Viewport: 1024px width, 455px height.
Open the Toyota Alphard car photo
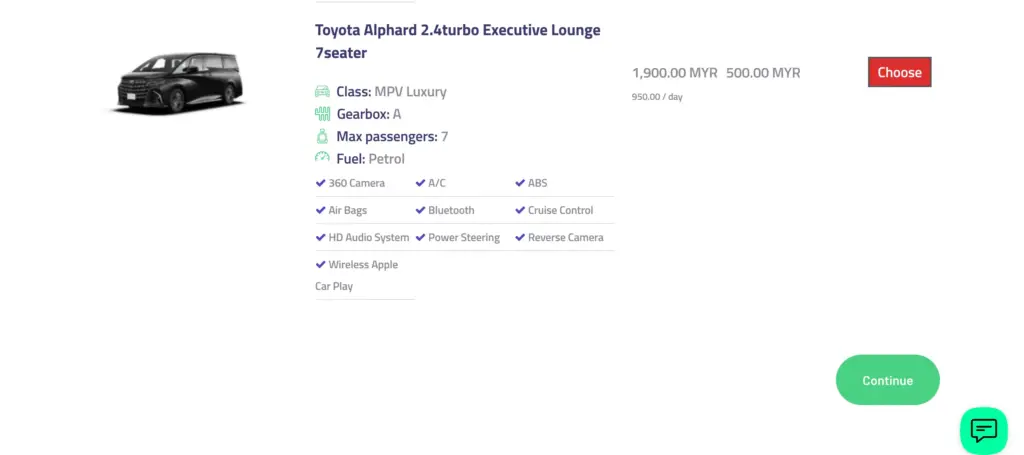click(180, 83)
